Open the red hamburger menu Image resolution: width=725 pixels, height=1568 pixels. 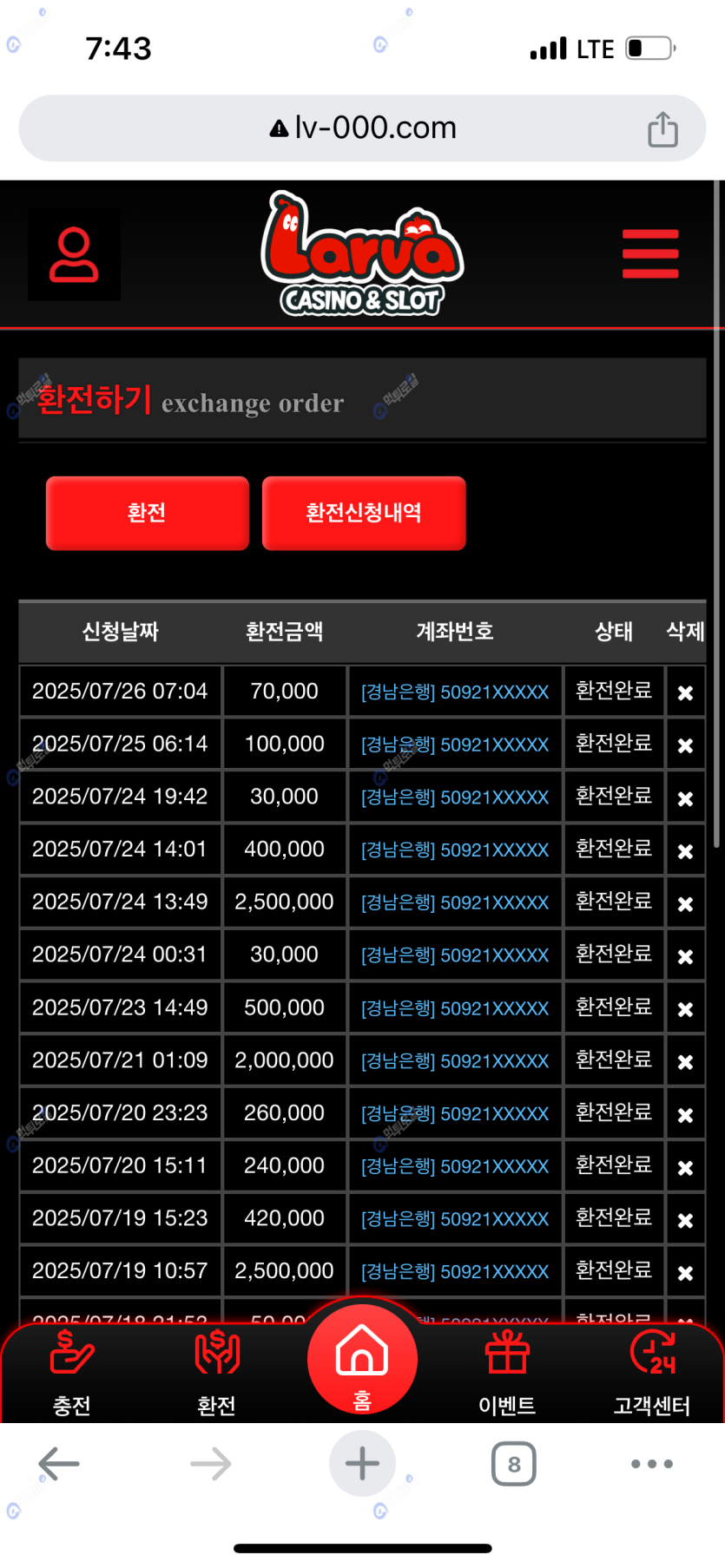click(650, 254)
